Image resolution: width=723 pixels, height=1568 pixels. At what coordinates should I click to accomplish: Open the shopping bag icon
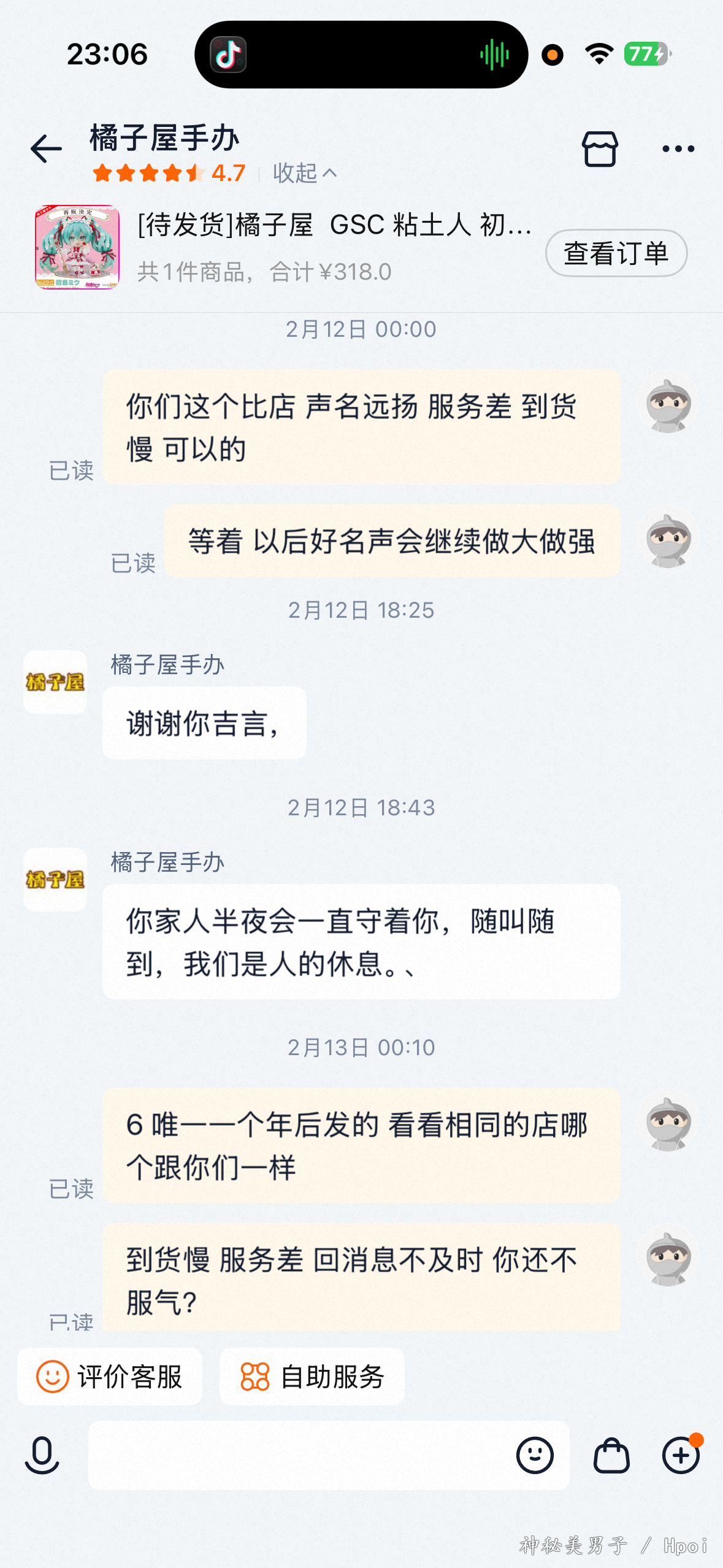coord(611,1455)
